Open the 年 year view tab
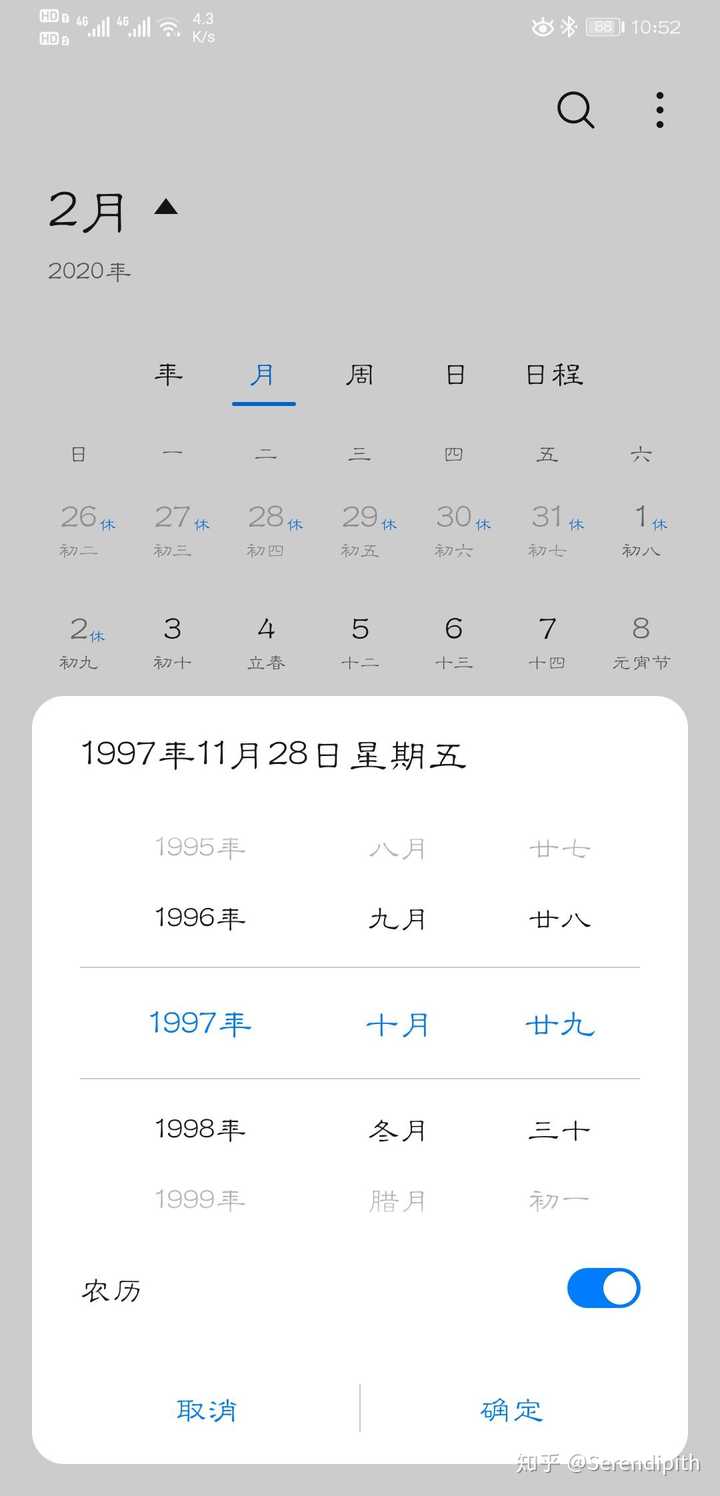720x1496 pixels. [x=167, y=375]
